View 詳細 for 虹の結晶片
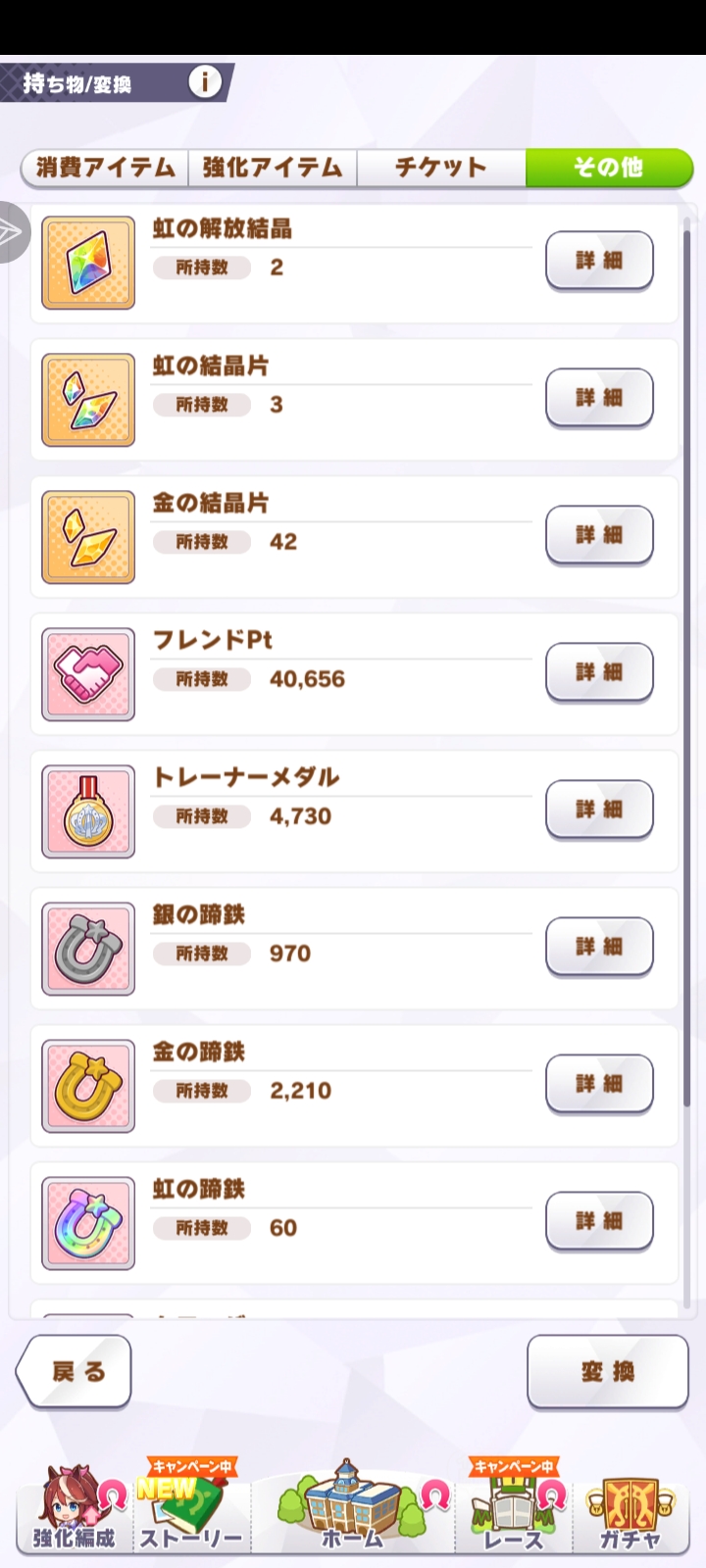 (599, 398)
